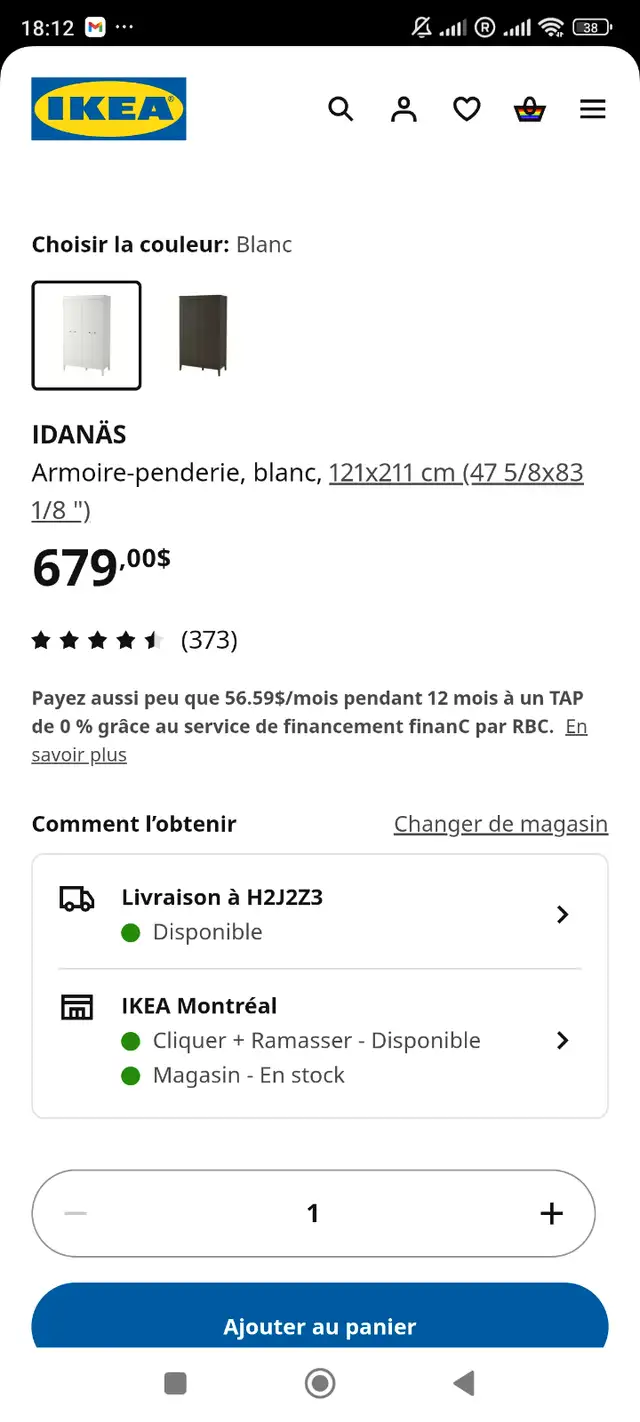This screenshot has height=1422, width=640.
Task: Tap the quantity field showing 1
Action: 313,1213
